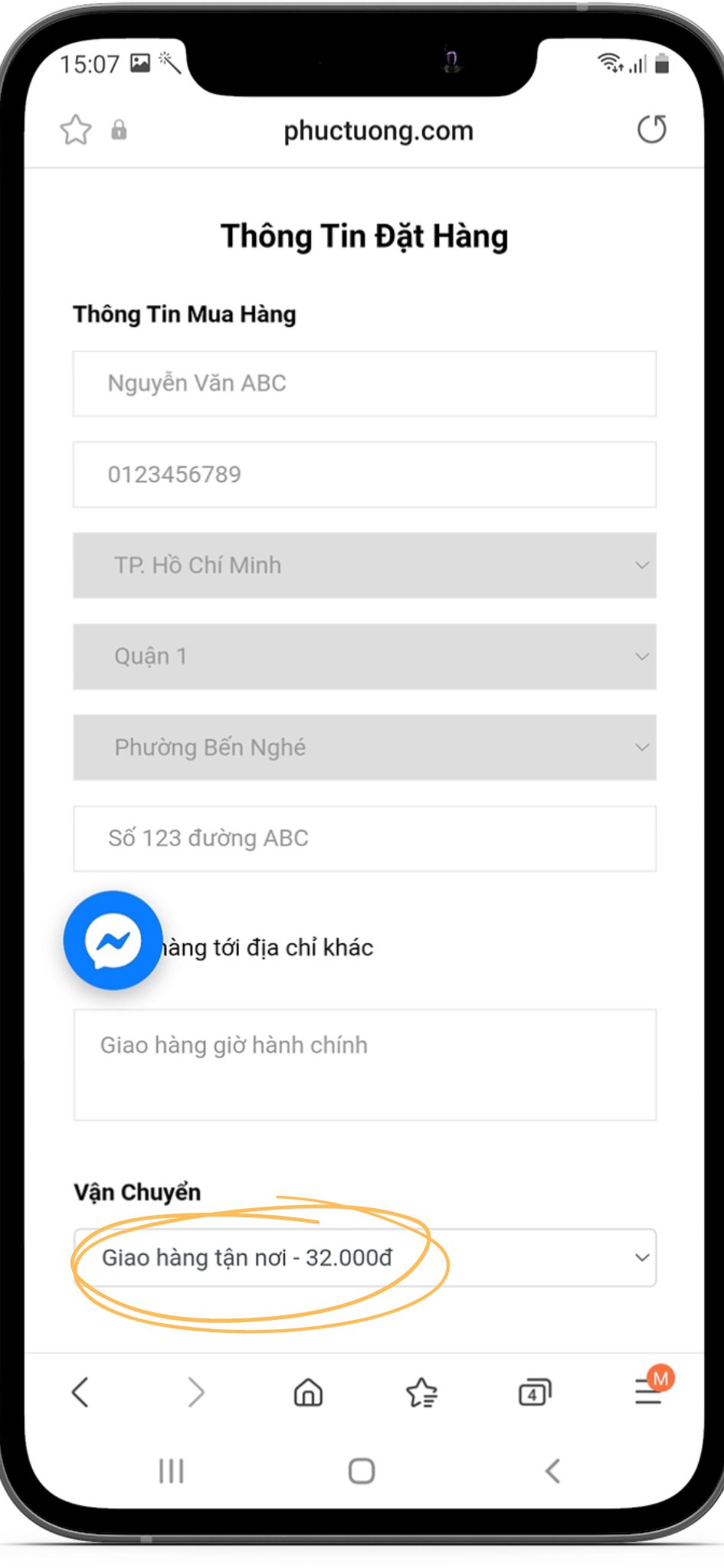Image resolution: width=724 pixels, height=1568 pixels.
Task: Go back using the browser back arrow
Action: pos(80,1393)
